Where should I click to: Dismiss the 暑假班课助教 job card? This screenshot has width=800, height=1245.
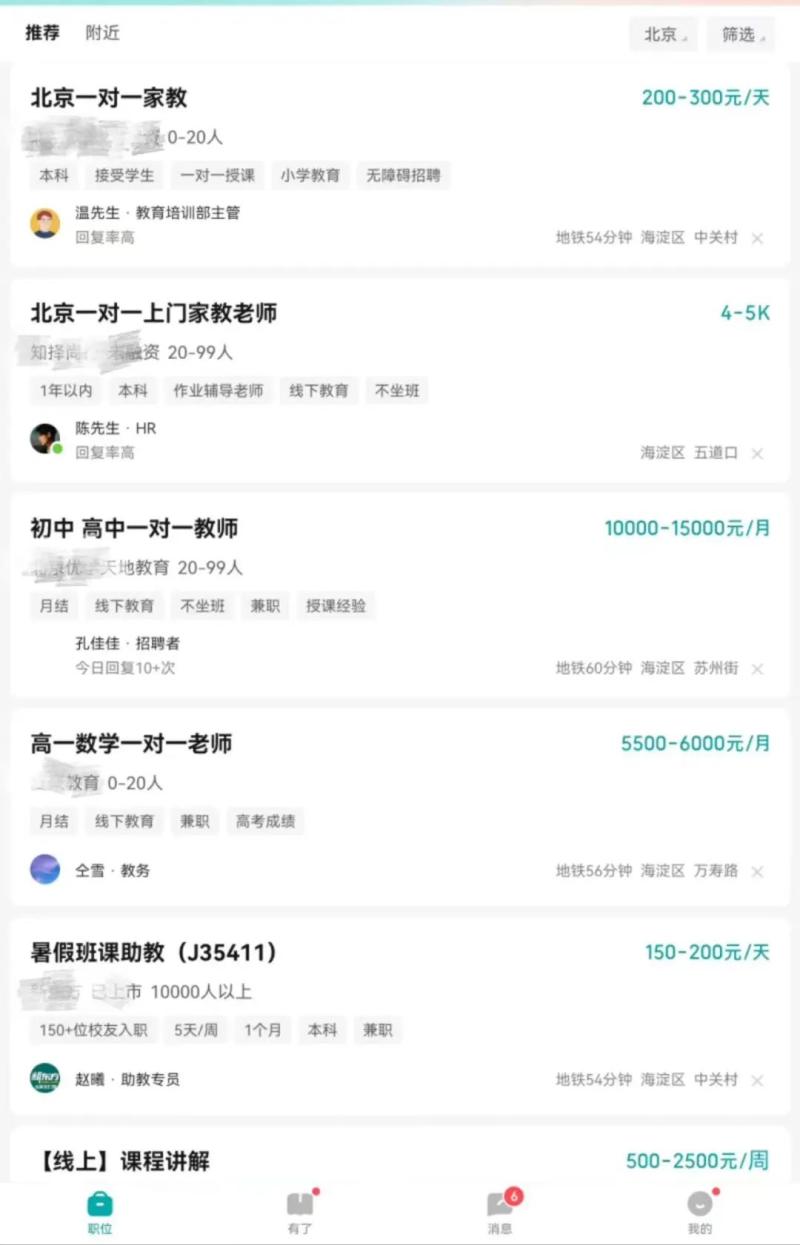click(757, 1080)
